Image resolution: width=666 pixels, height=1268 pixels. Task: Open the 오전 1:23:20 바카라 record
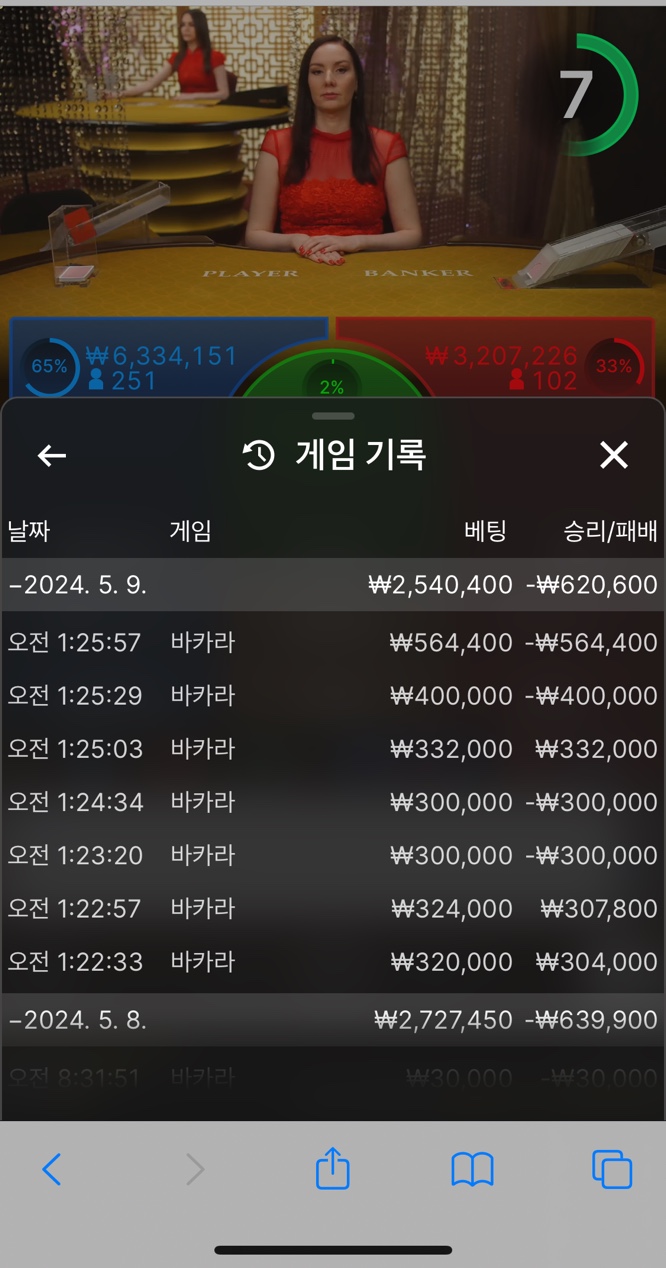tap(333, 855)
